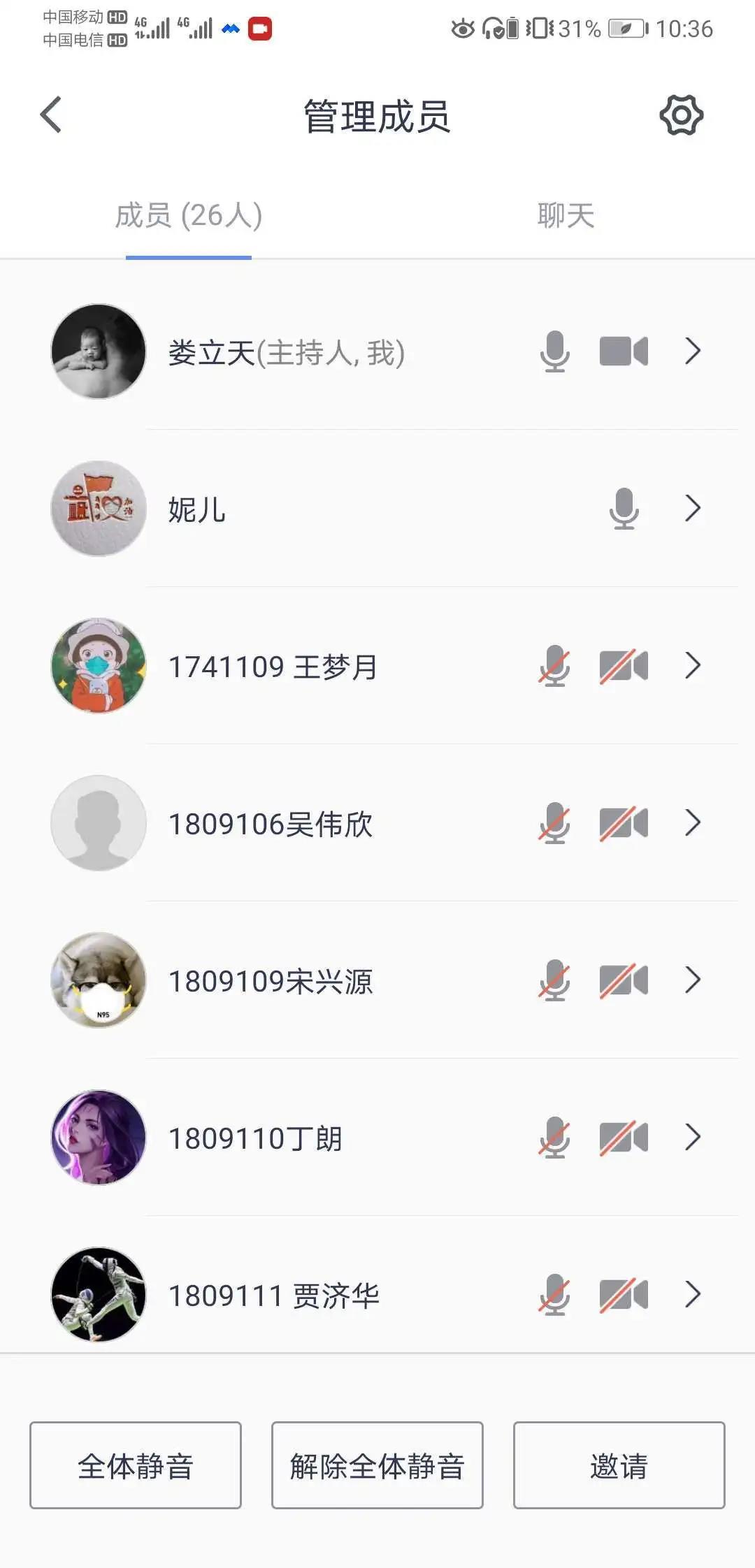755x1568 pixels.
Task: Open member options for 妮儿
Action: point(693,509)
